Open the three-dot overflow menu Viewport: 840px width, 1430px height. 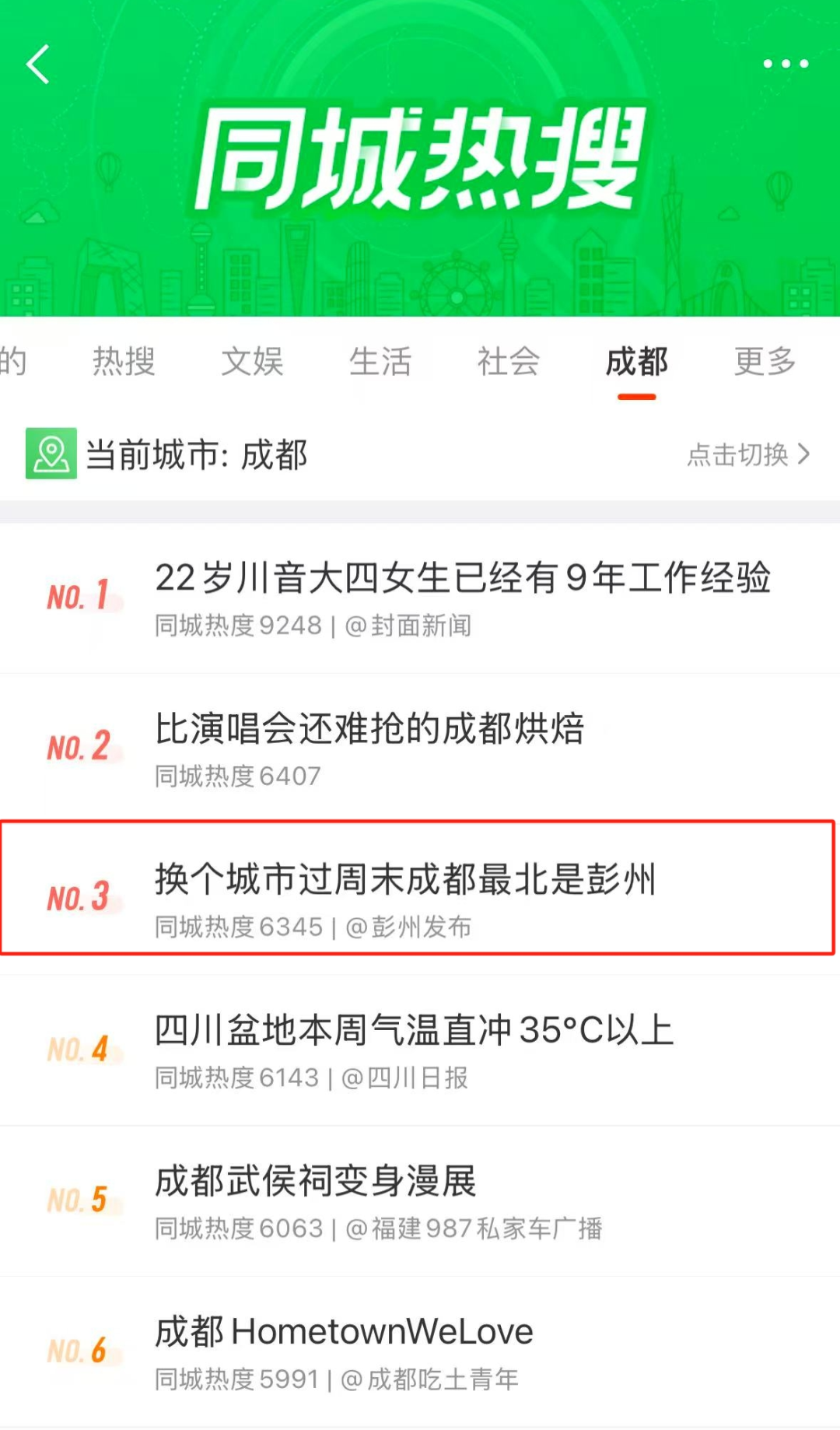click(786, 64)
